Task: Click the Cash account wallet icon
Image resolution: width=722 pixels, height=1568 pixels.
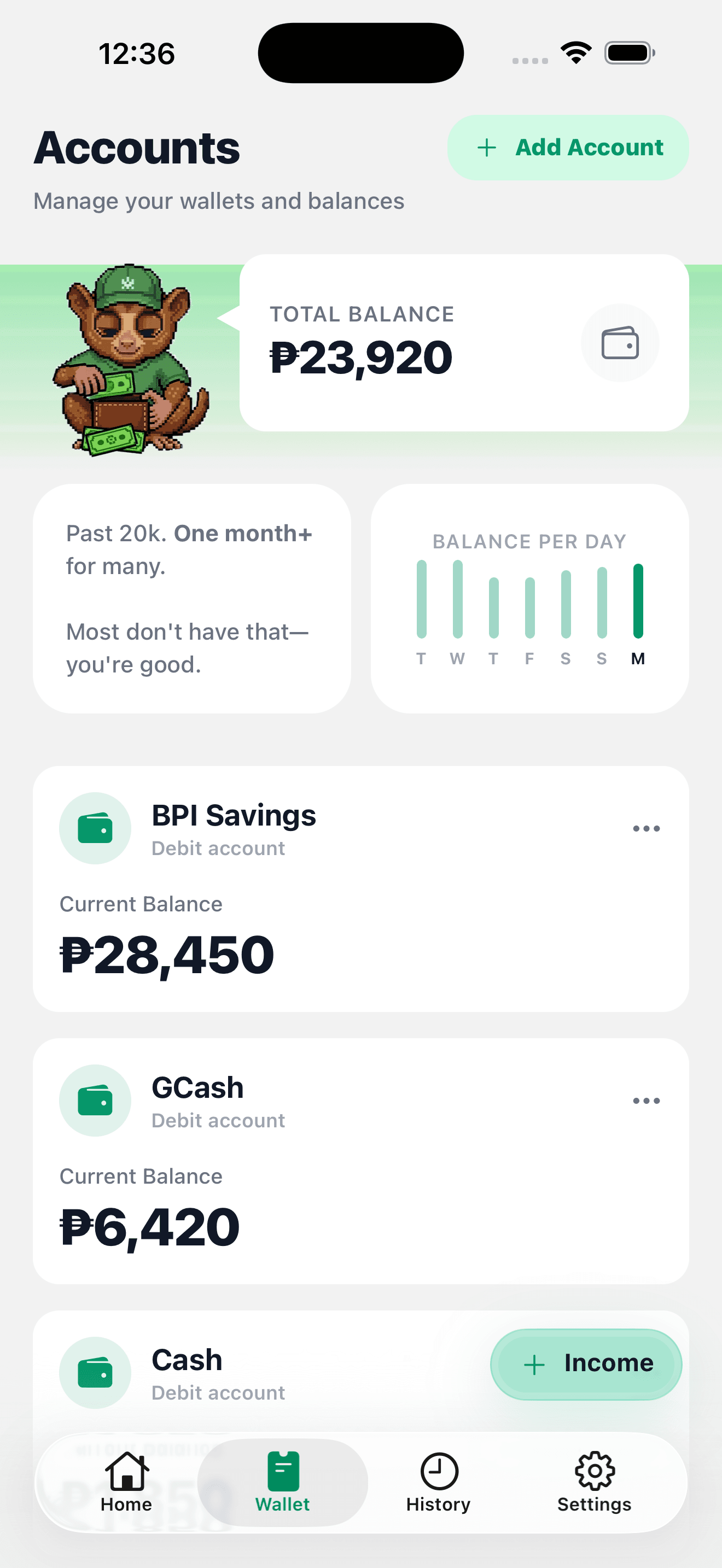Action: 96,1373
